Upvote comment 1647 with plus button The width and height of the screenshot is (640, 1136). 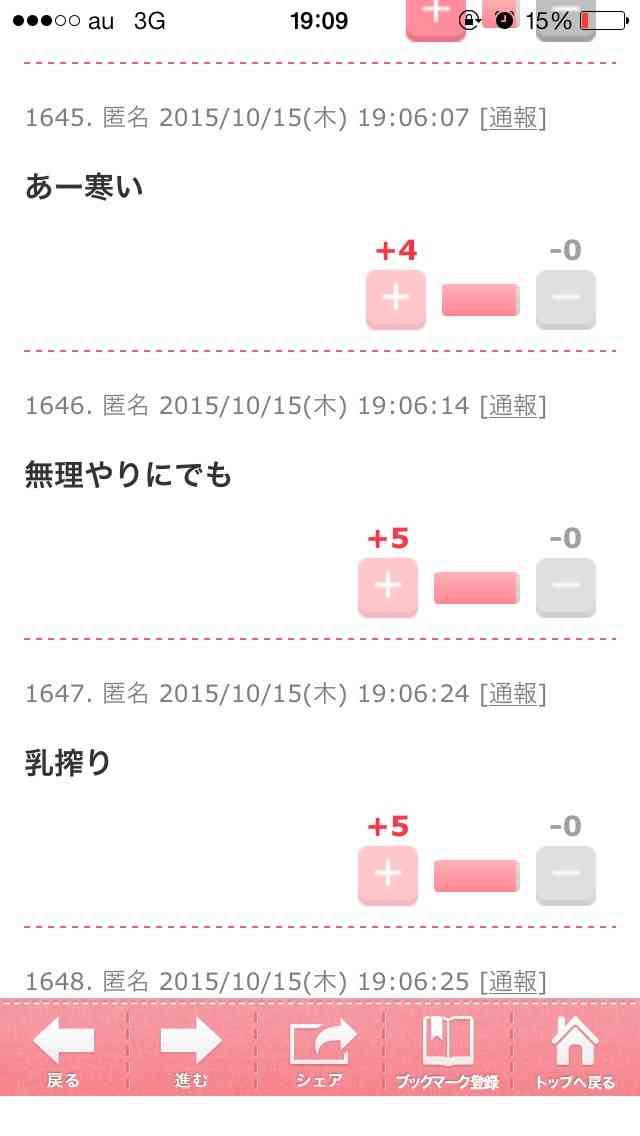(388, 874)
